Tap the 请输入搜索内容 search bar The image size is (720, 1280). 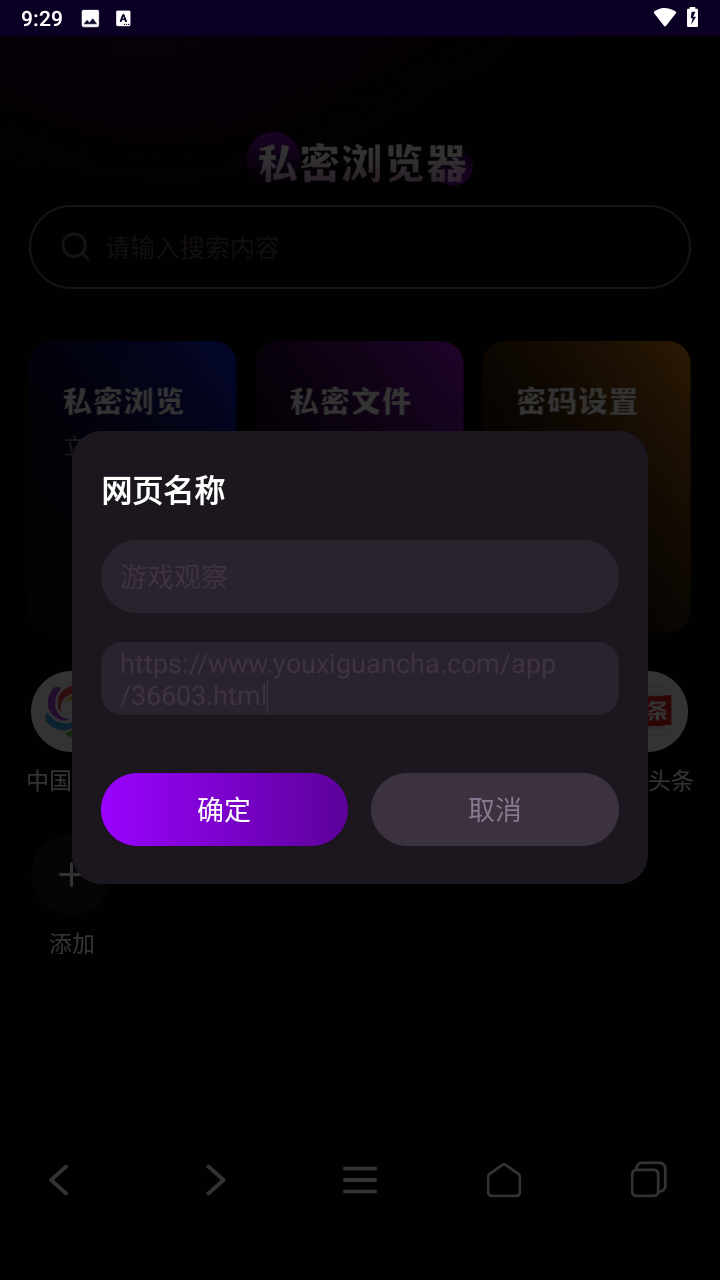[x=360, y=246]
